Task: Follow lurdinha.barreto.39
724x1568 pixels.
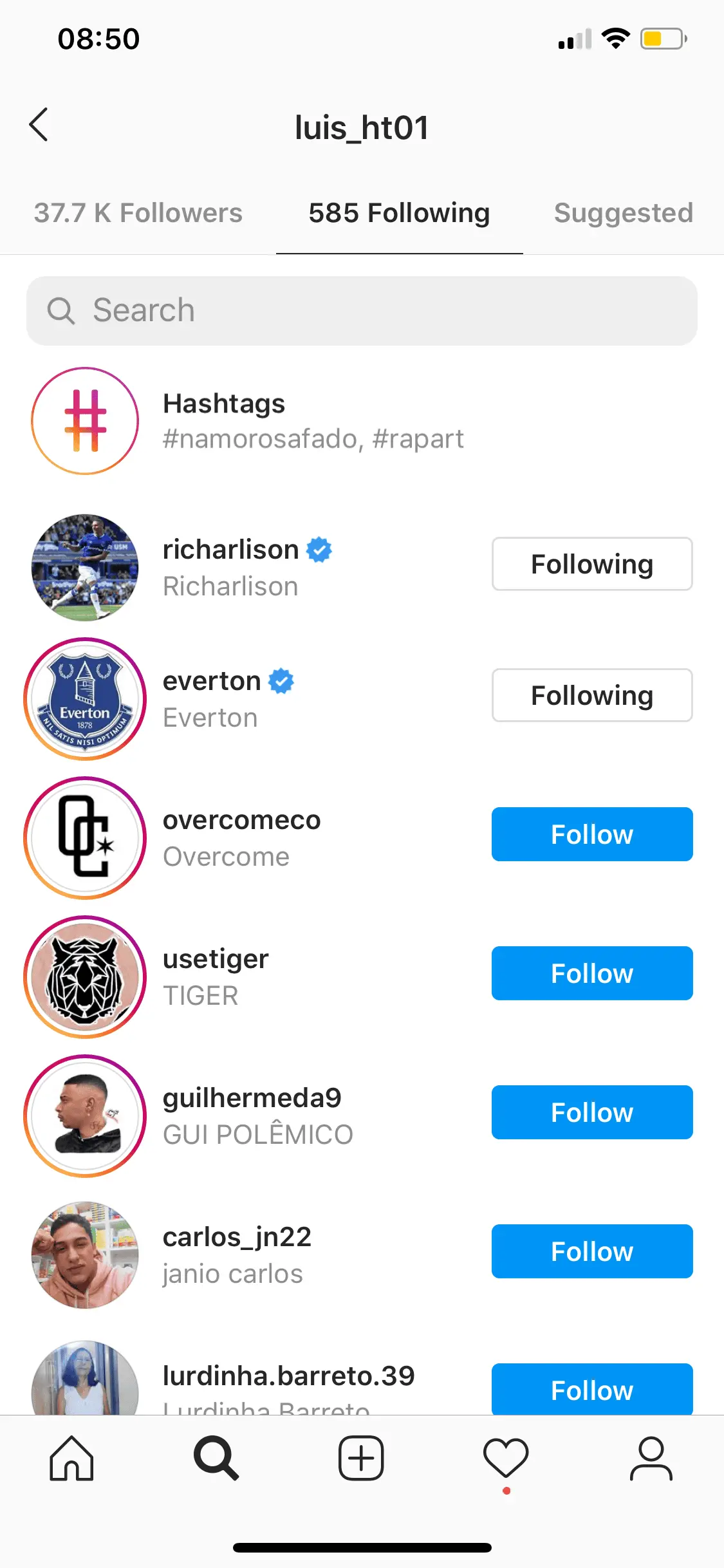Action: pyautogui.click(x=591, y=1389)
